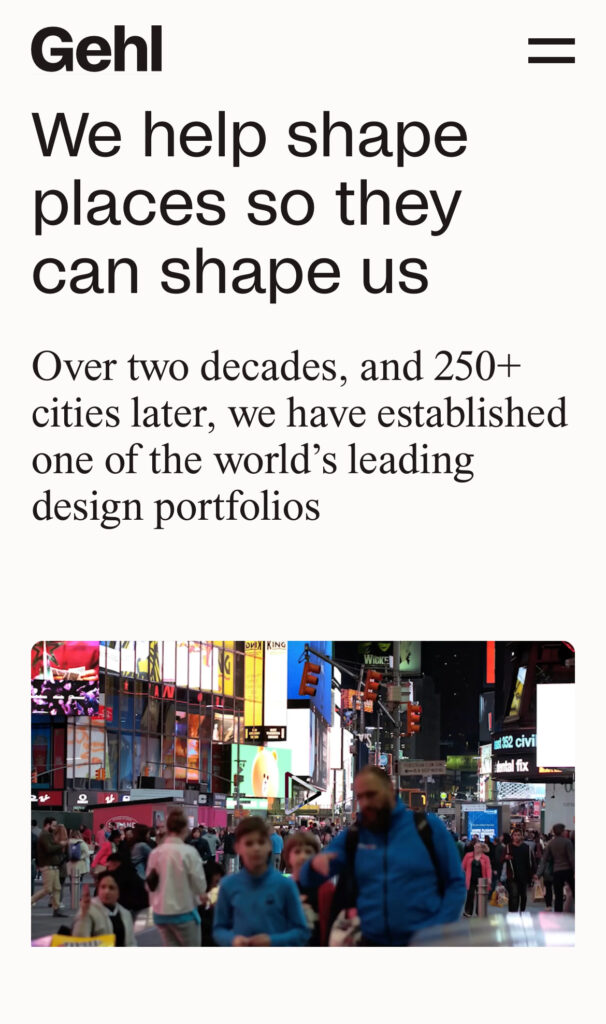Open the hamburger navigation menu
This screenshot has height=1024, width=606.
point(551,50)
